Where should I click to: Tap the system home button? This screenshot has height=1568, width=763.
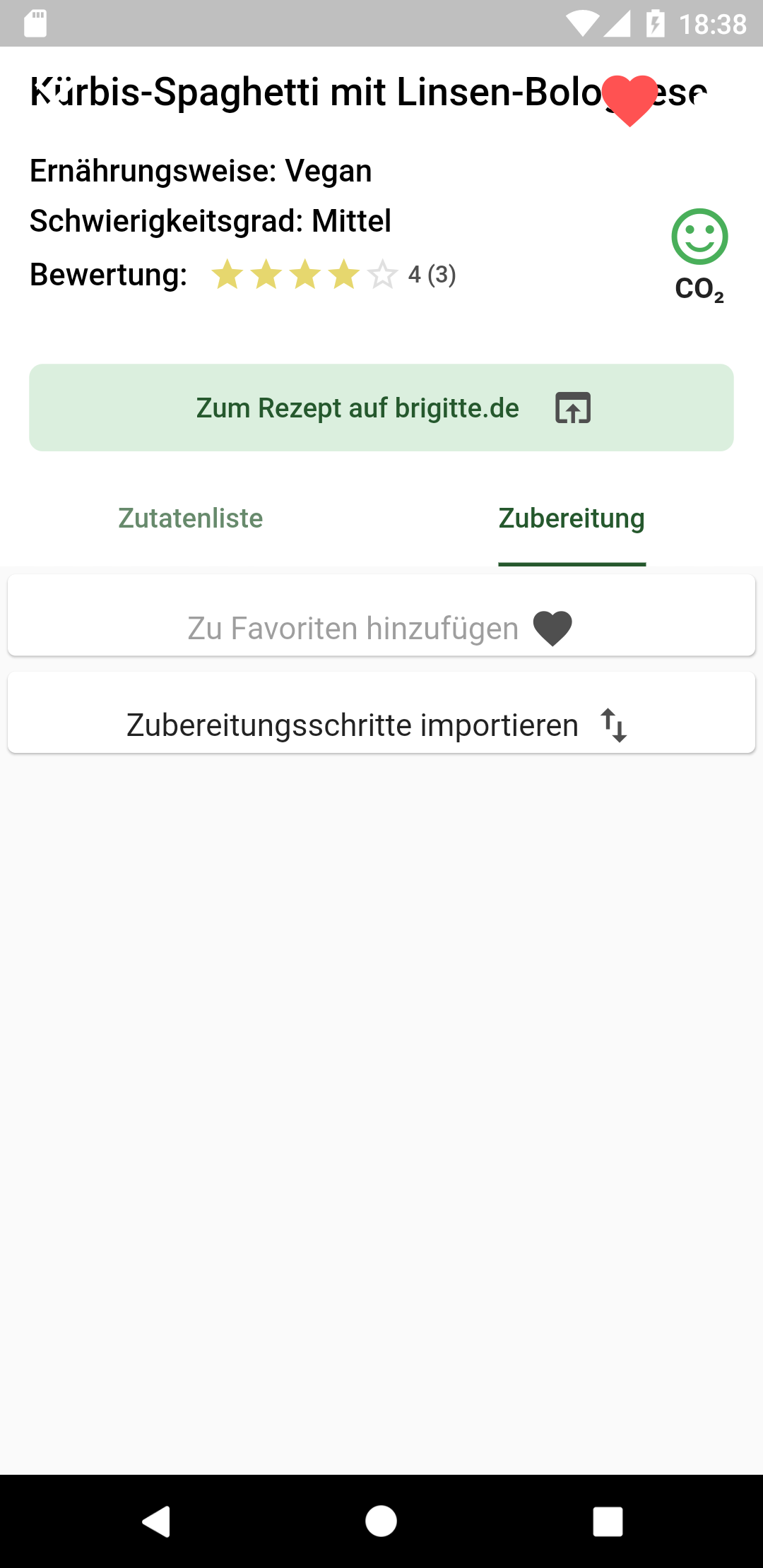coord(381,1521)
